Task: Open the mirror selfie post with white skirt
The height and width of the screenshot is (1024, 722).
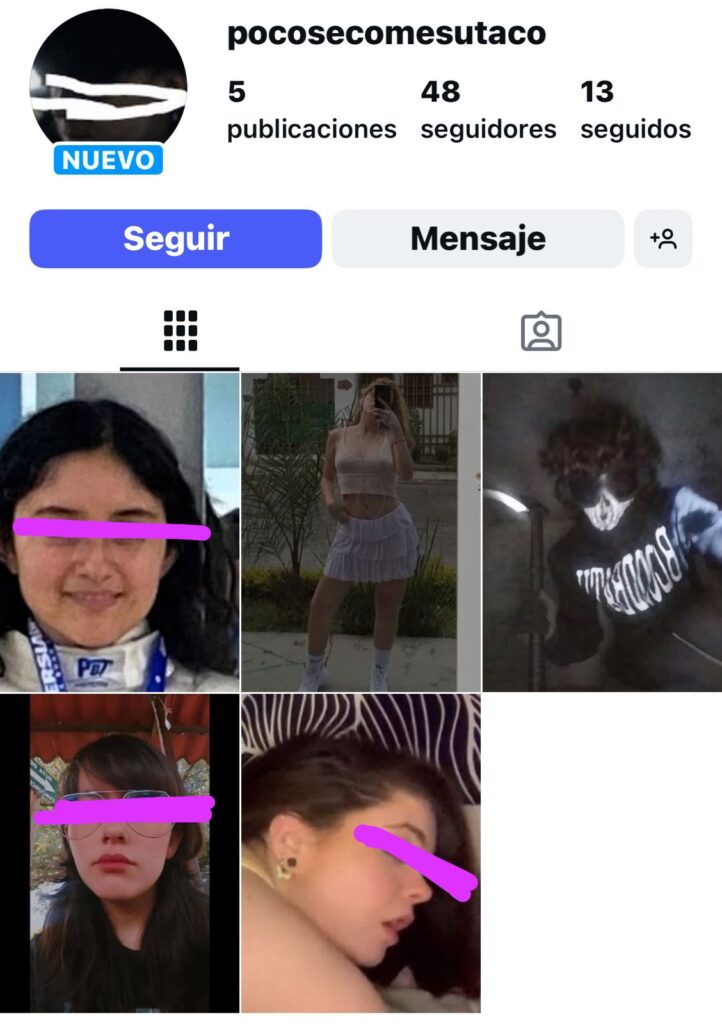Action: pos(361,532)
